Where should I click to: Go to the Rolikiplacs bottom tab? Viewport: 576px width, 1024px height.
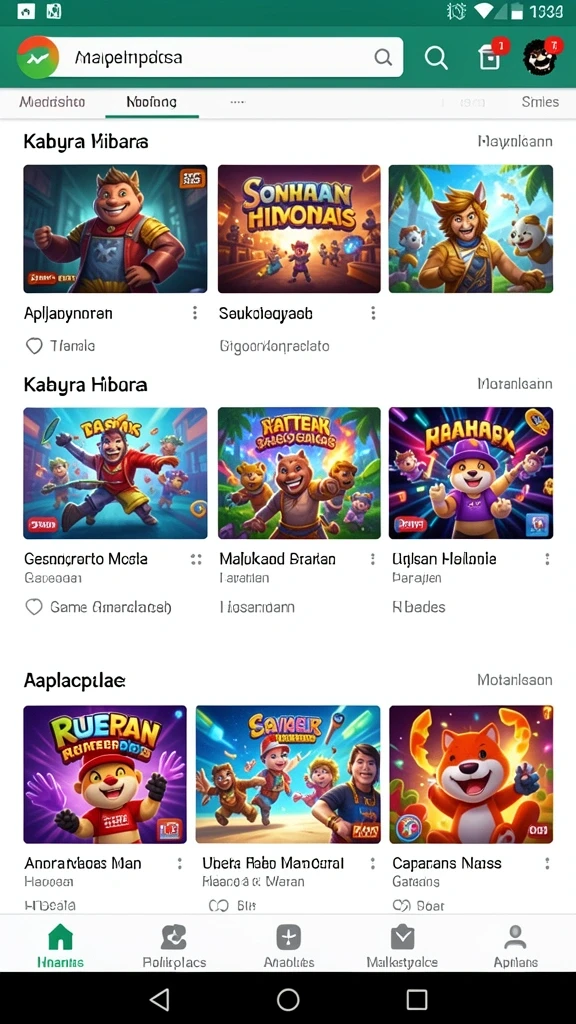tap(174, 946)
